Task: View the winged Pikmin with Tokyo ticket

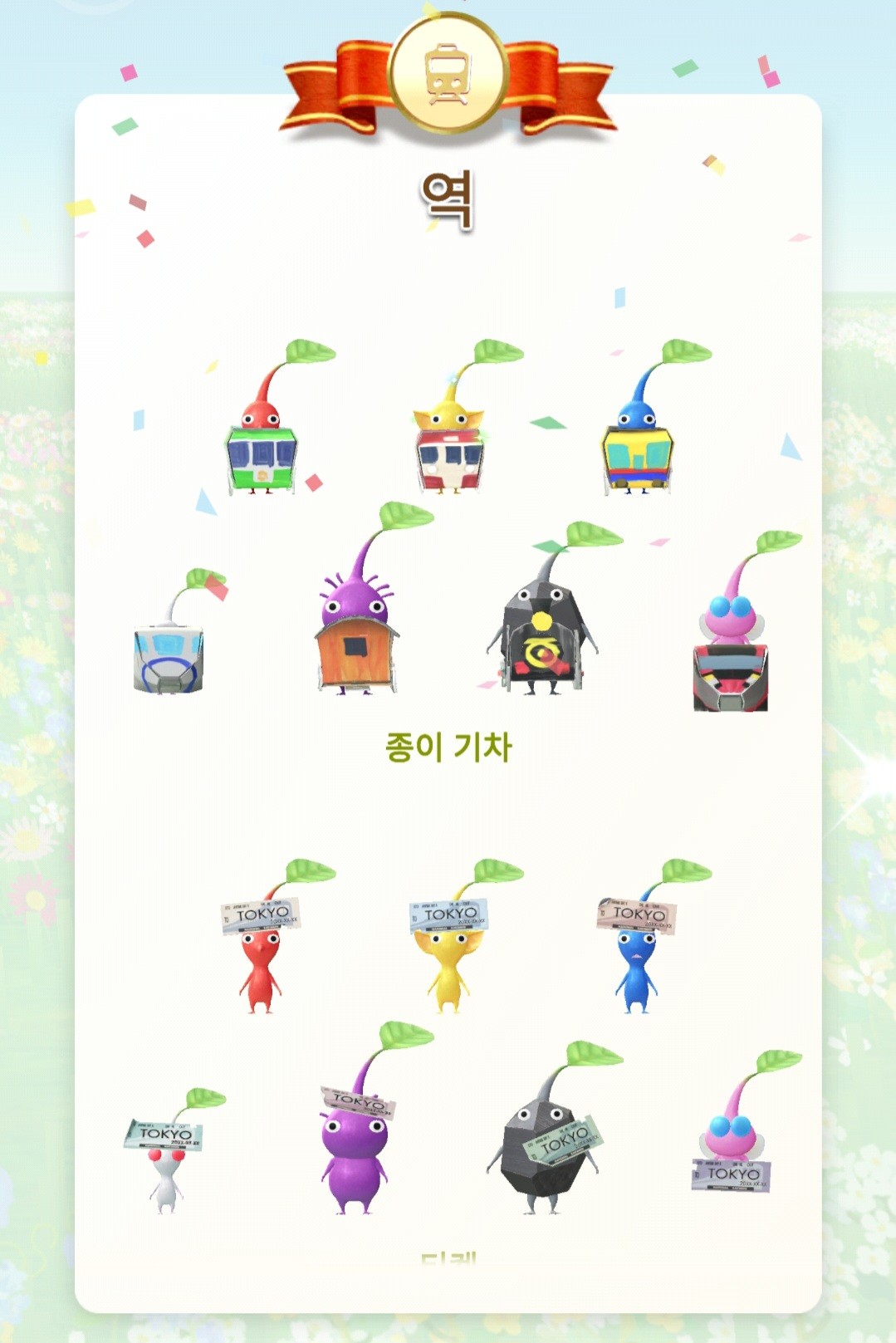Action: [x=731, y=1150]
